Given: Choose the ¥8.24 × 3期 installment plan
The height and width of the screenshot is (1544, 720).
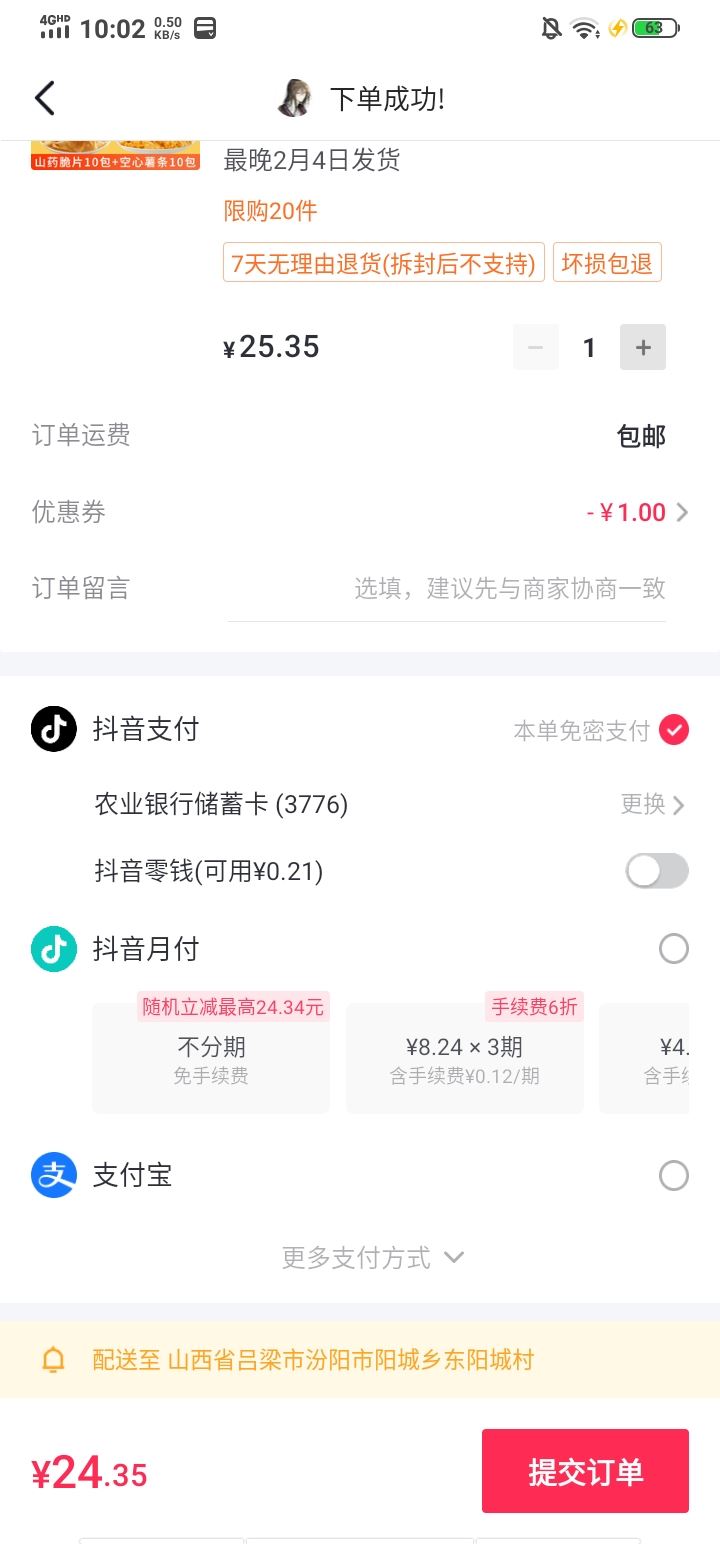Looking at the screenshot, I should click(464, 1057).
